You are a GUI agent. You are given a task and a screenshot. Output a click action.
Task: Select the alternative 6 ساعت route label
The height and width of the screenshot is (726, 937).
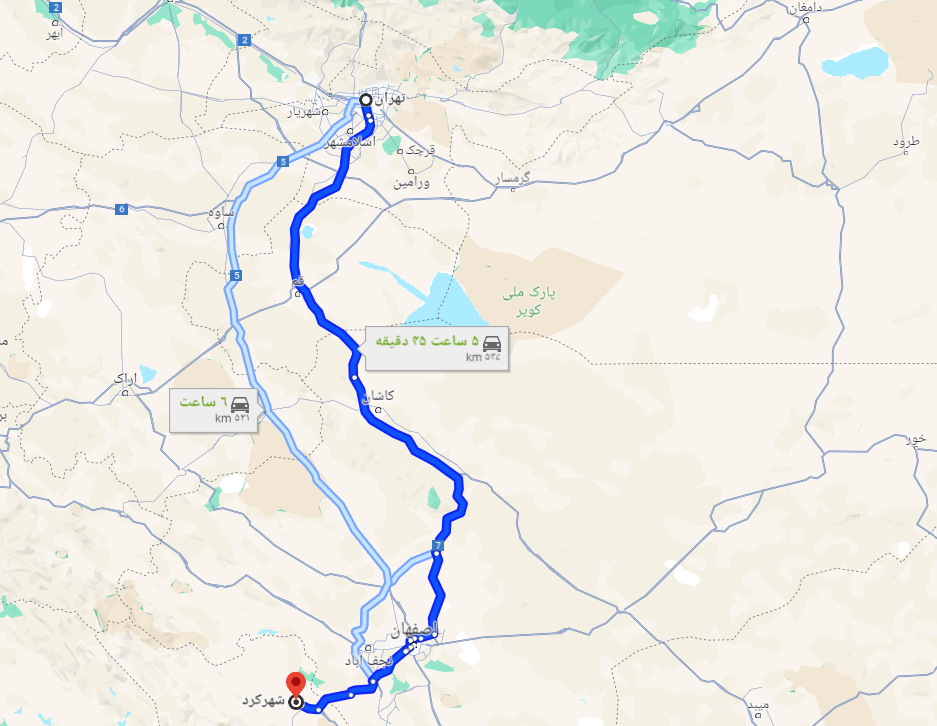tap(214, 409)
